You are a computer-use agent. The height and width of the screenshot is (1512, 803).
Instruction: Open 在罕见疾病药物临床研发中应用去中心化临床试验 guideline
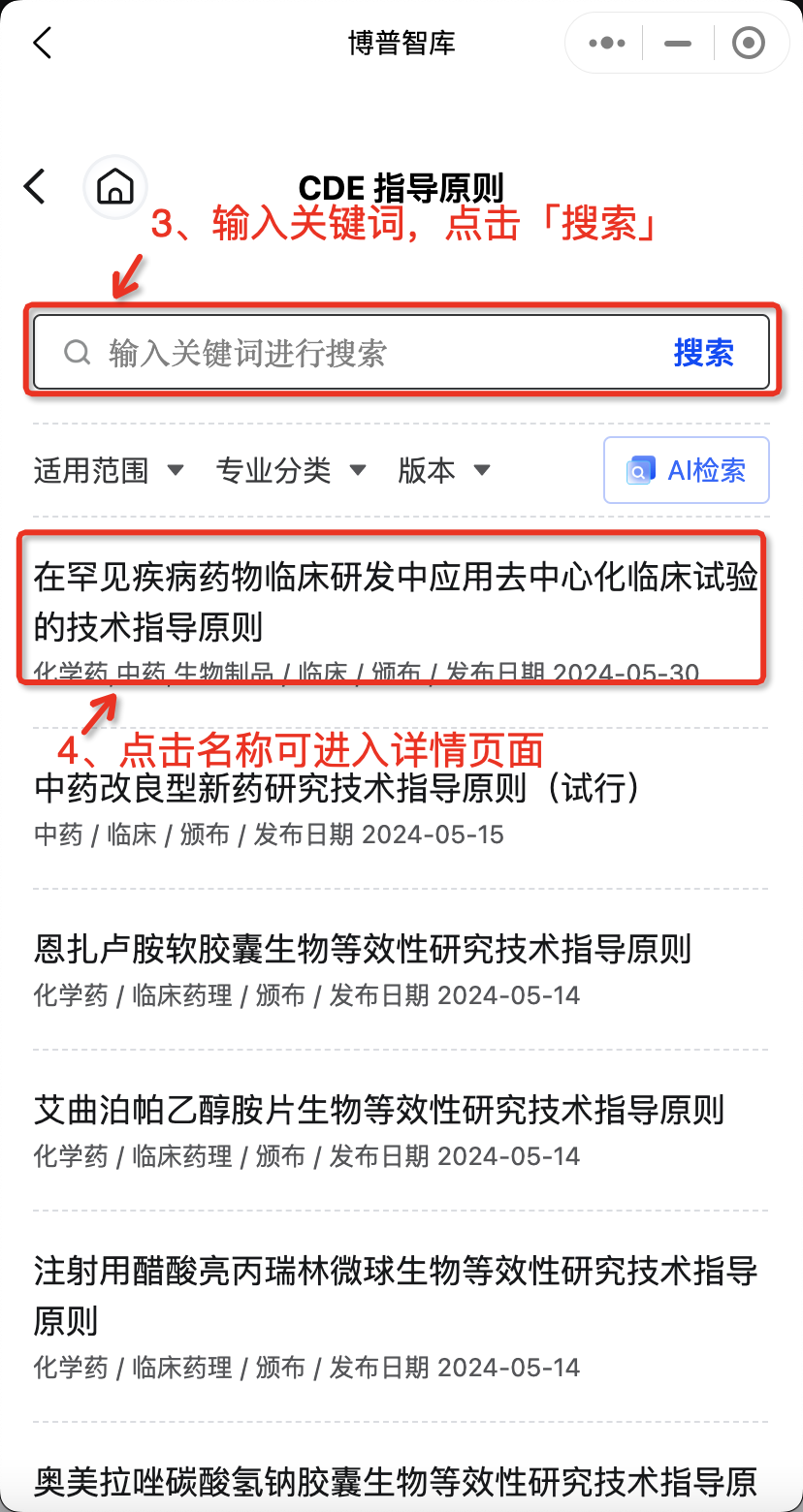click(396, 602)
